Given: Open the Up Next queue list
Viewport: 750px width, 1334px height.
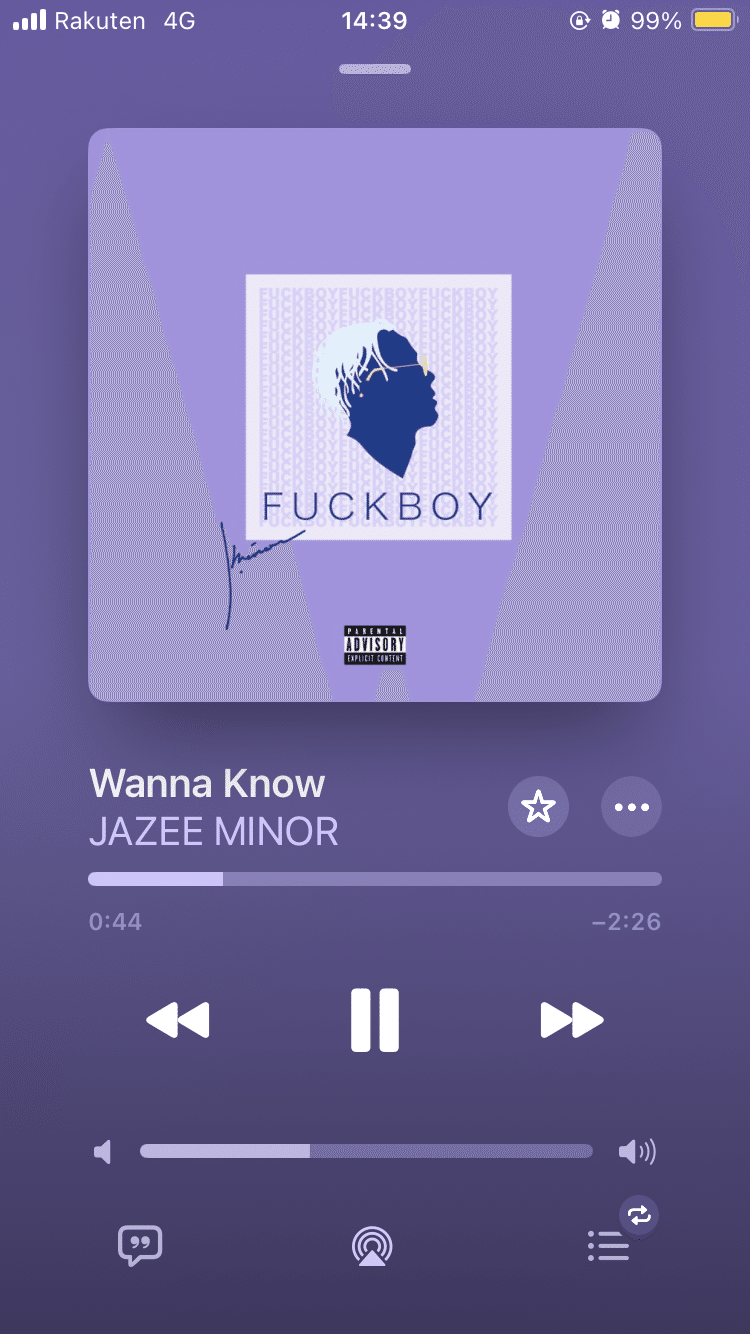Looking at the screenshot, I should 608,1246.
